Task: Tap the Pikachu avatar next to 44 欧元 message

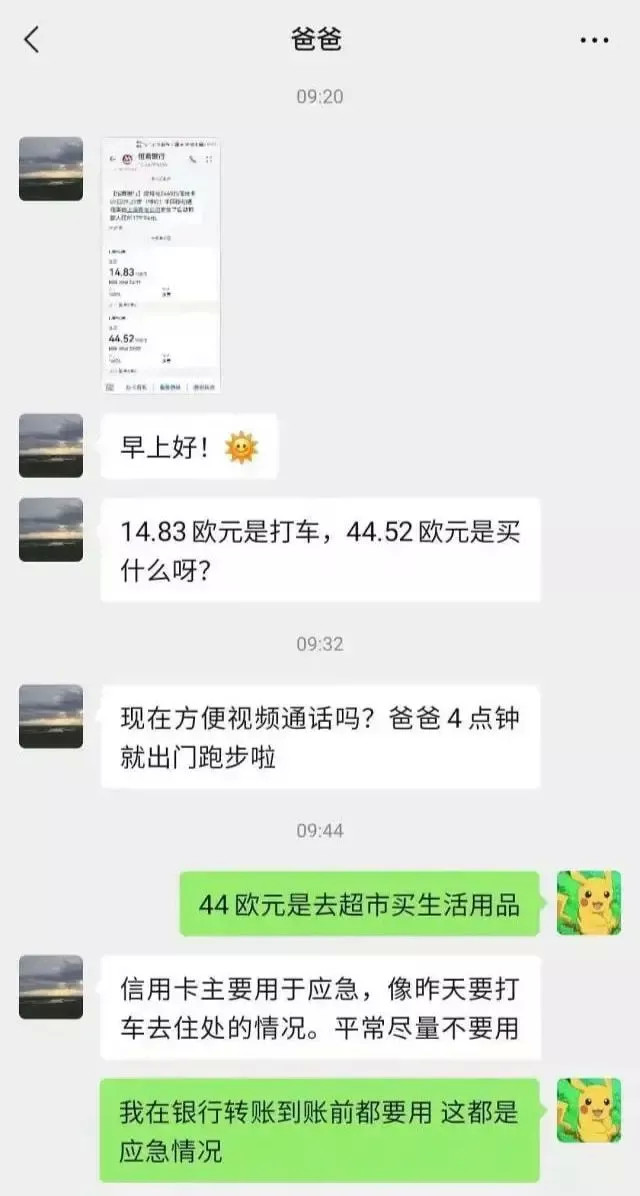Action: click(589, 903)
